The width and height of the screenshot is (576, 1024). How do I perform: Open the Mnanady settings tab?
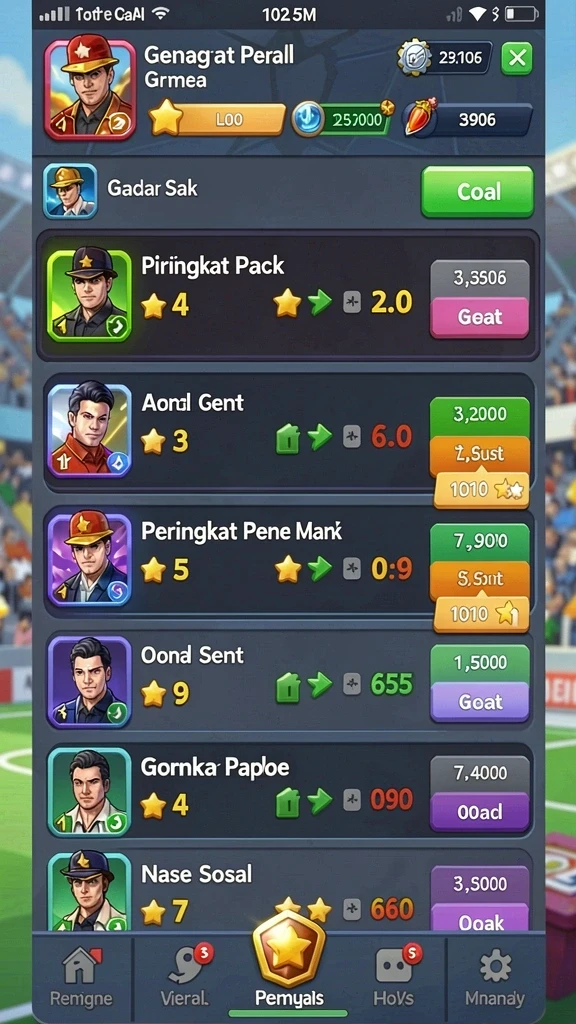pos(496,976)
